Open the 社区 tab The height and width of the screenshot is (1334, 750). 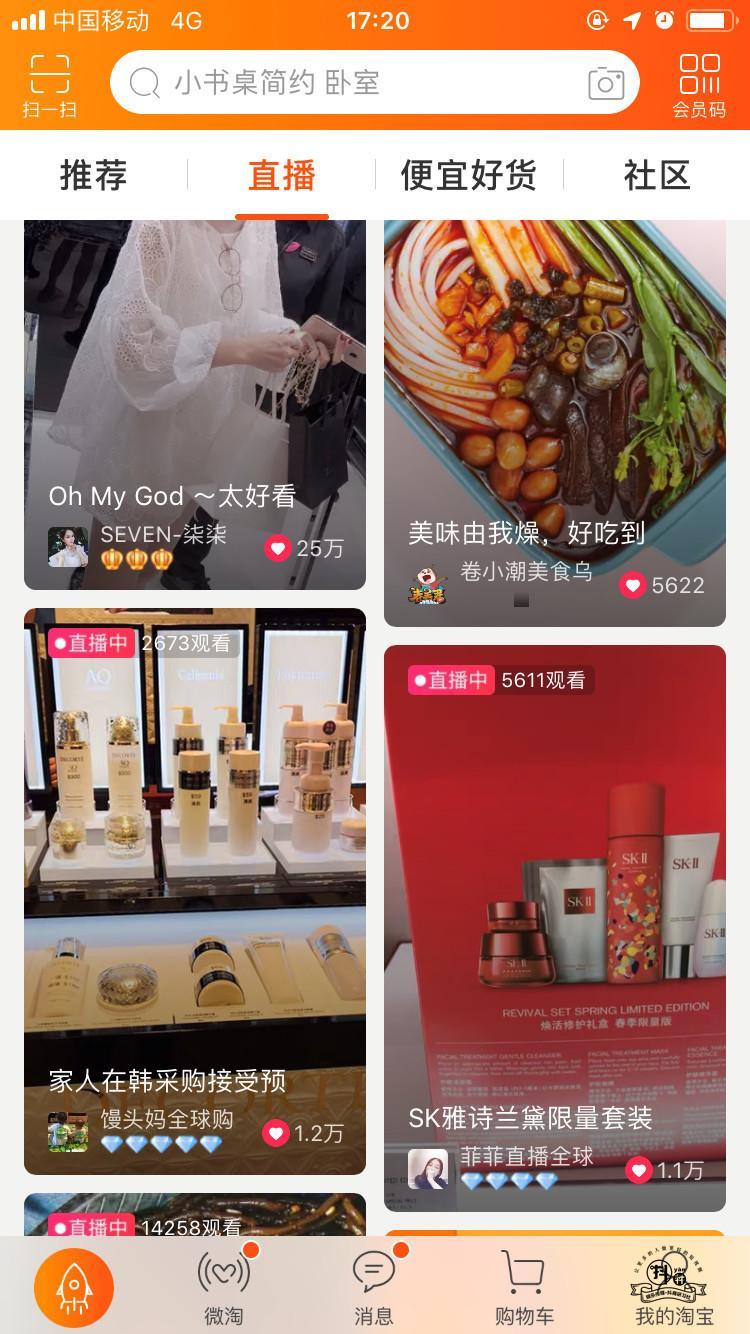657,175
